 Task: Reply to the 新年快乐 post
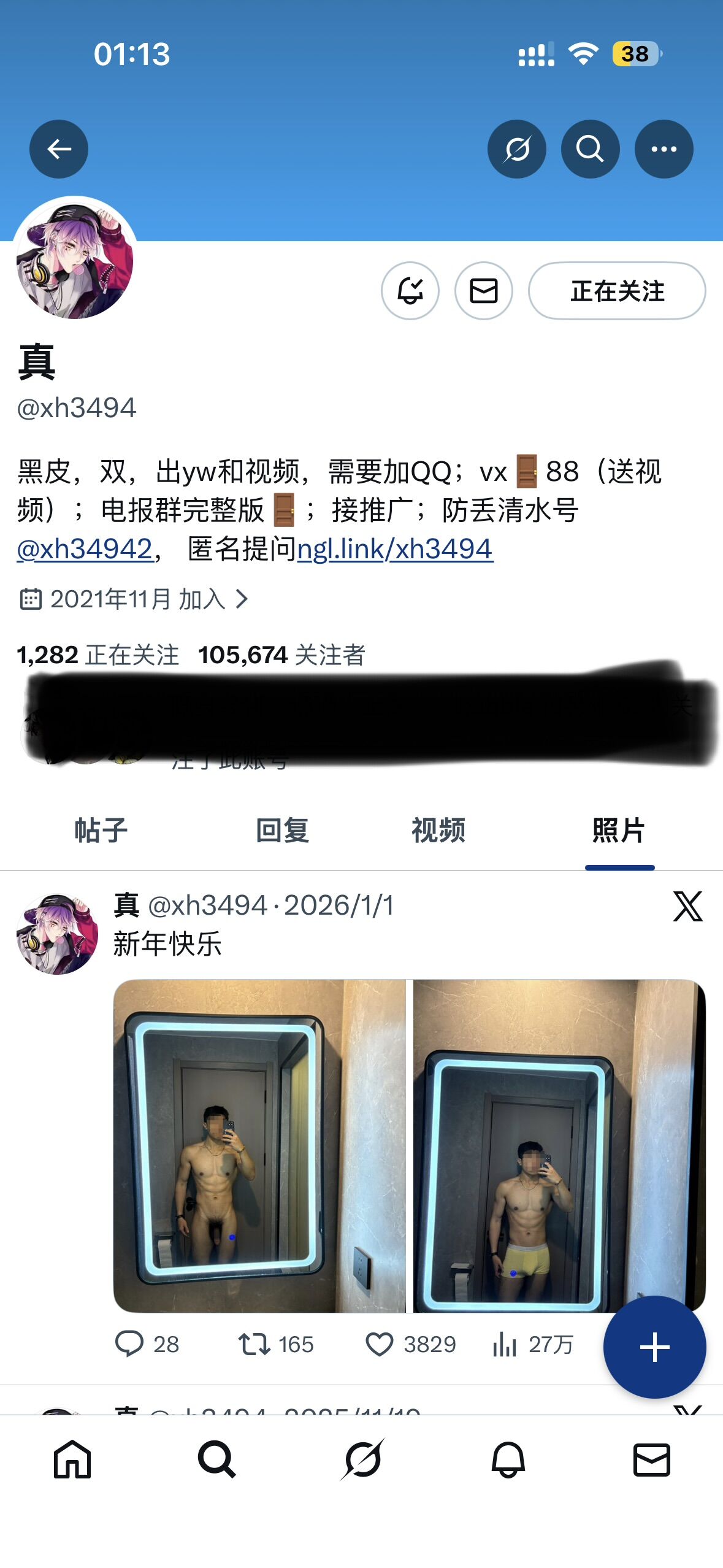click(x=130, y=1344)
